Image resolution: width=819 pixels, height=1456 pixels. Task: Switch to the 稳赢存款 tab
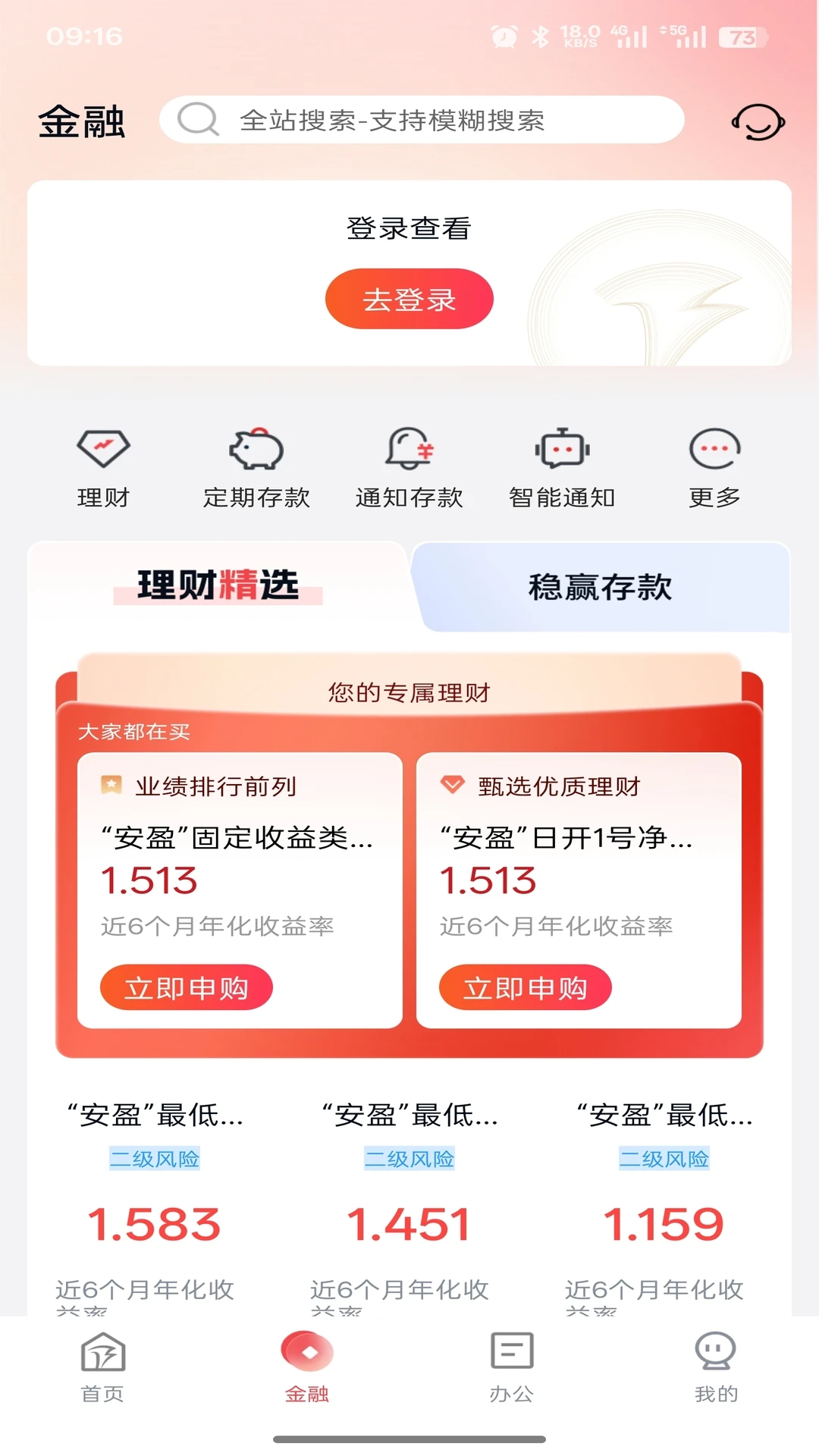(600, 587)
